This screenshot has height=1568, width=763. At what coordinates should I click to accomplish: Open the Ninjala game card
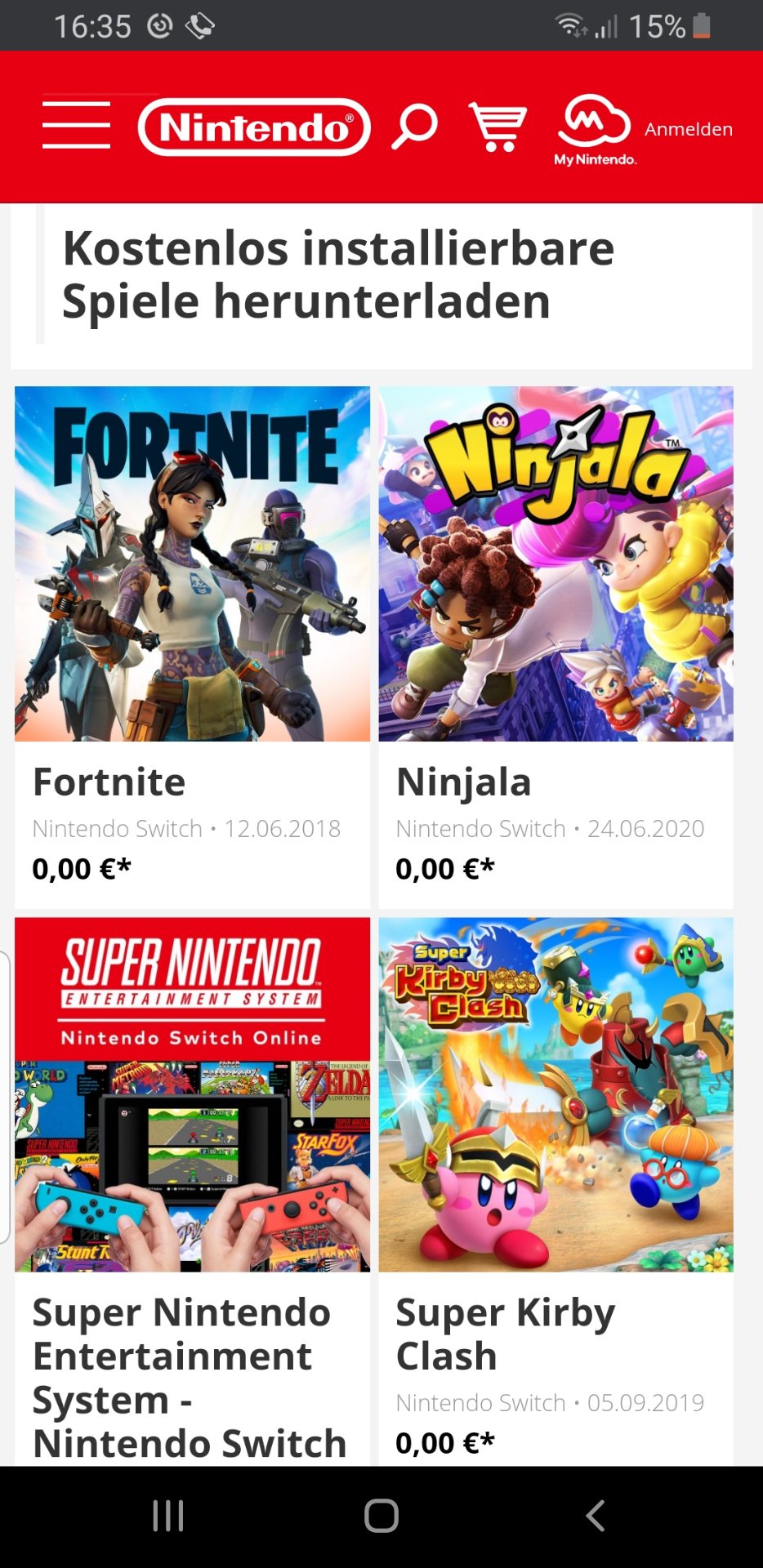coord(556,647)
